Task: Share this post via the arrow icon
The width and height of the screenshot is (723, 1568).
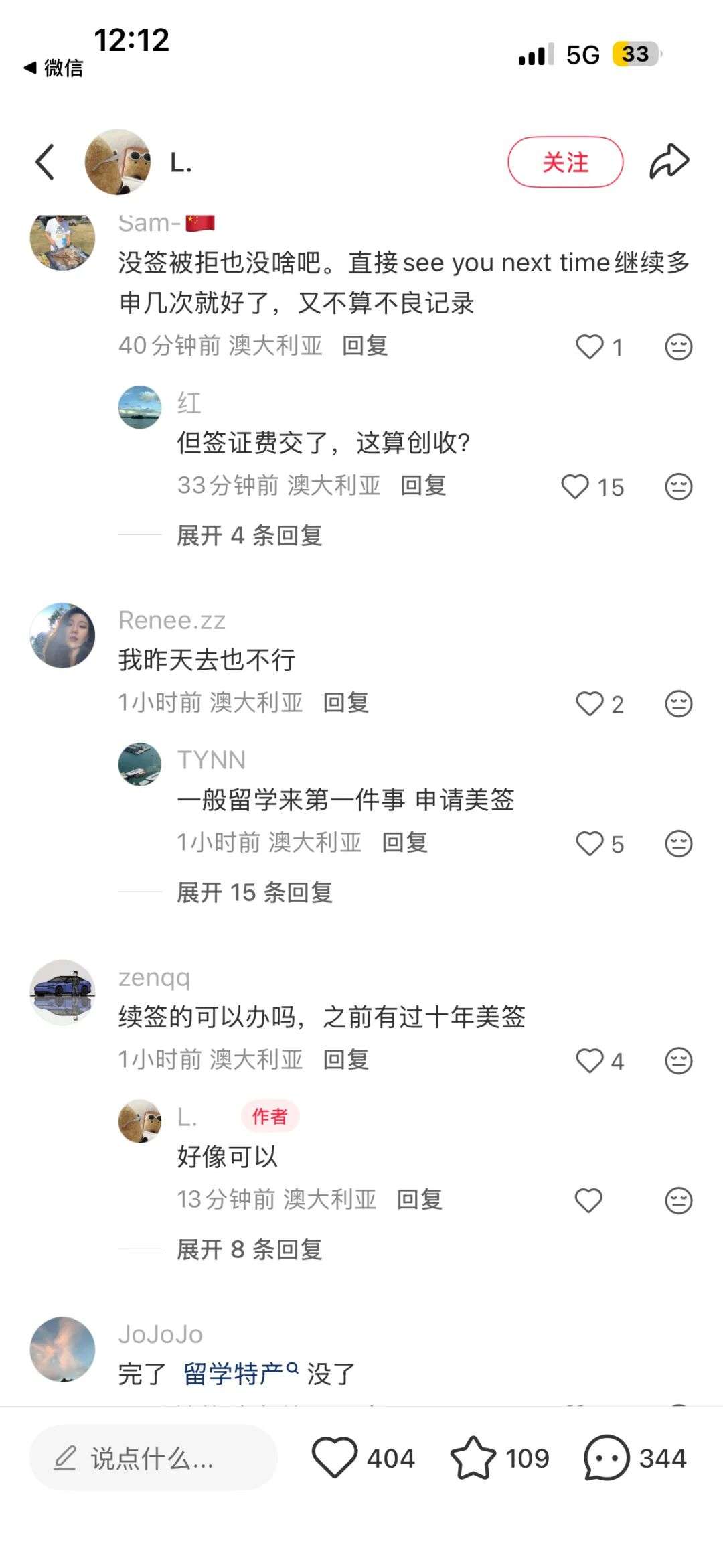Action: coord(669,162)
